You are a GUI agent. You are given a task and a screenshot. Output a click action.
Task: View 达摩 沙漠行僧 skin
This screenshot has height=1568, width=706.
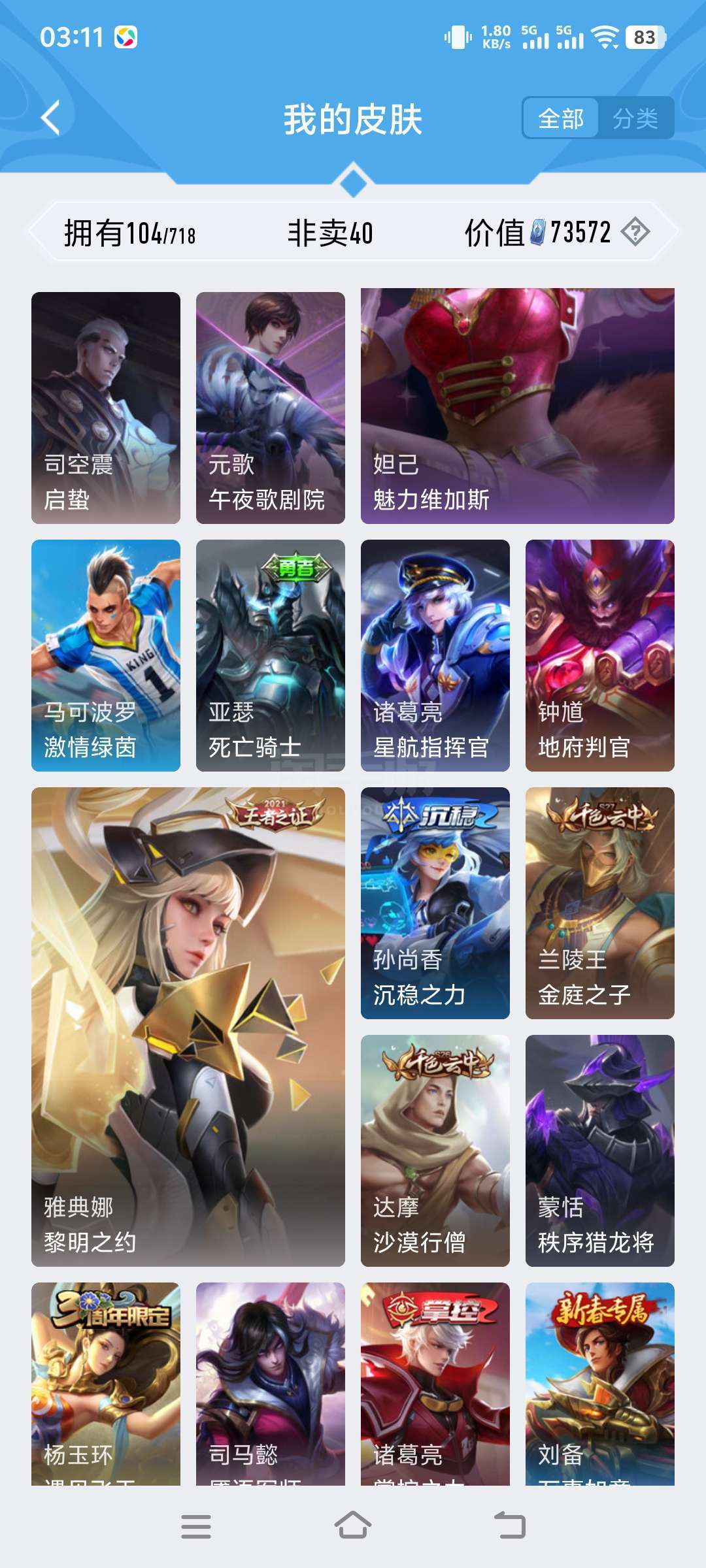click(x=435, y=1151)
